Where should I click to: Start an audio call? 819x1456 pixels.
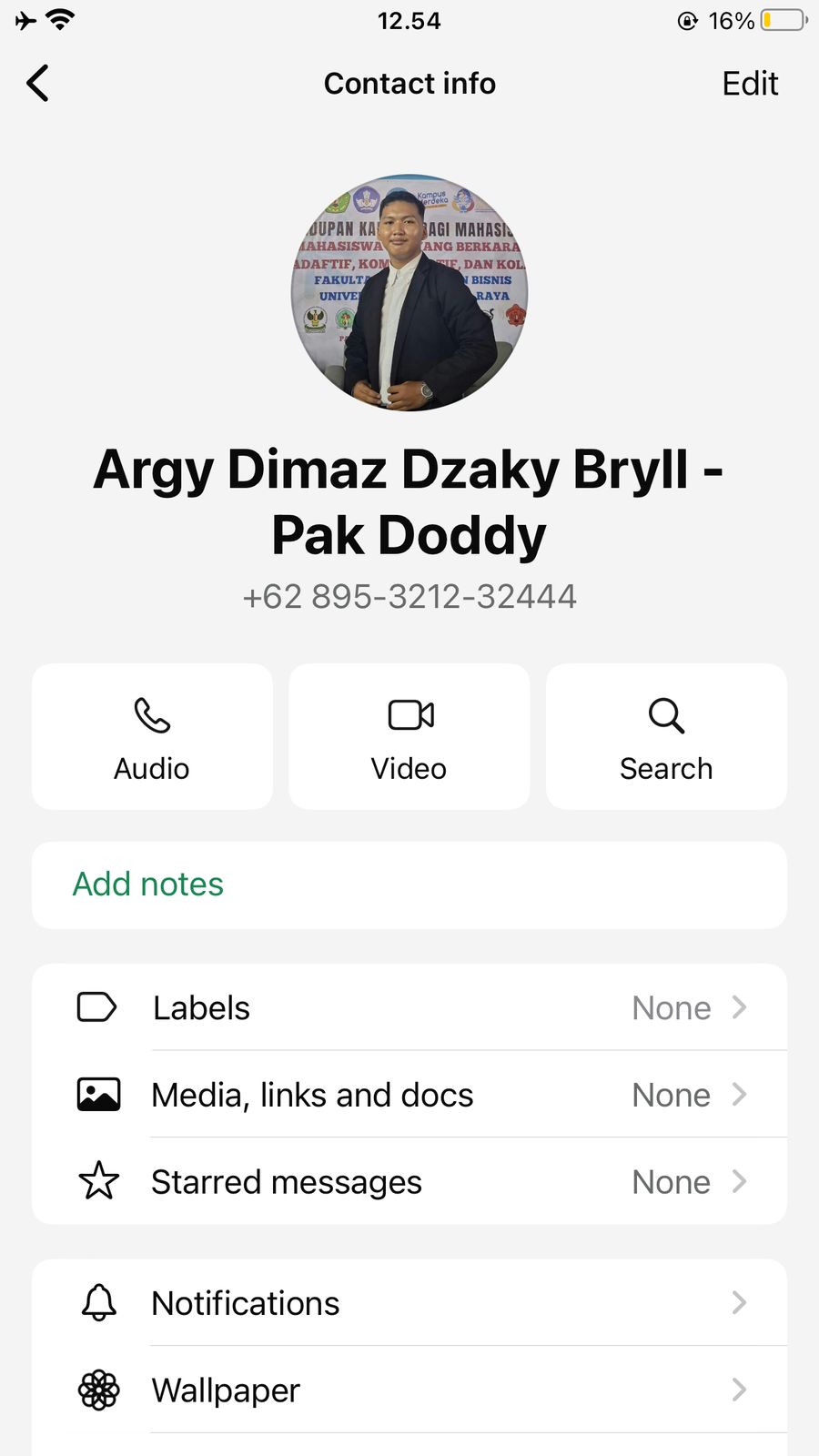point(152,736)
